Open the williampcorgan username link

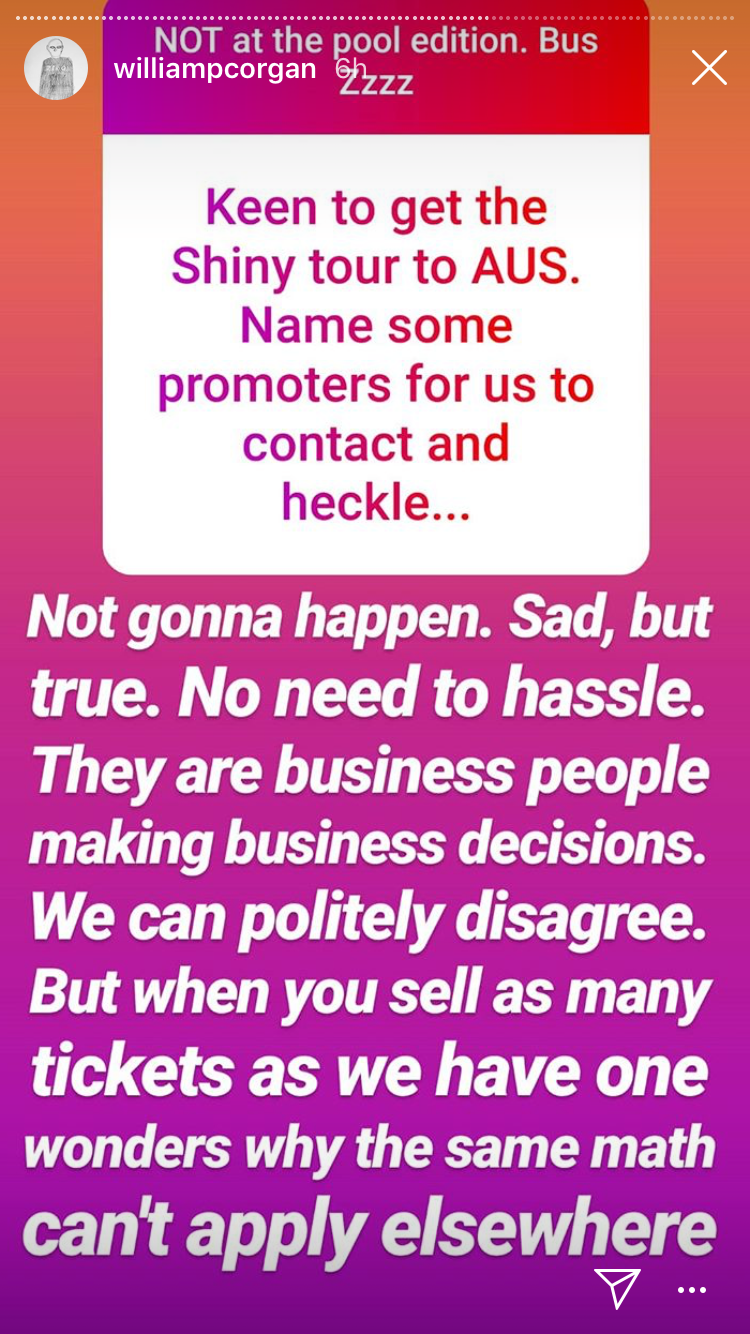[215, 69]
